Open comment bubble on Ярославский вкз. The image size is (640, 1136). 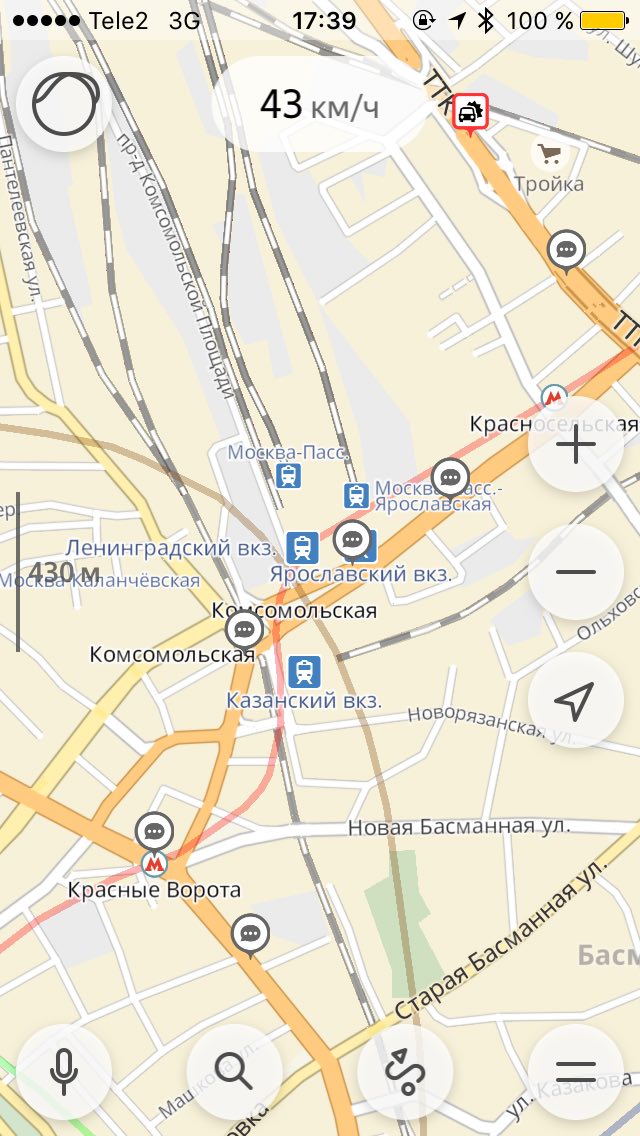[x=352, y=540]
